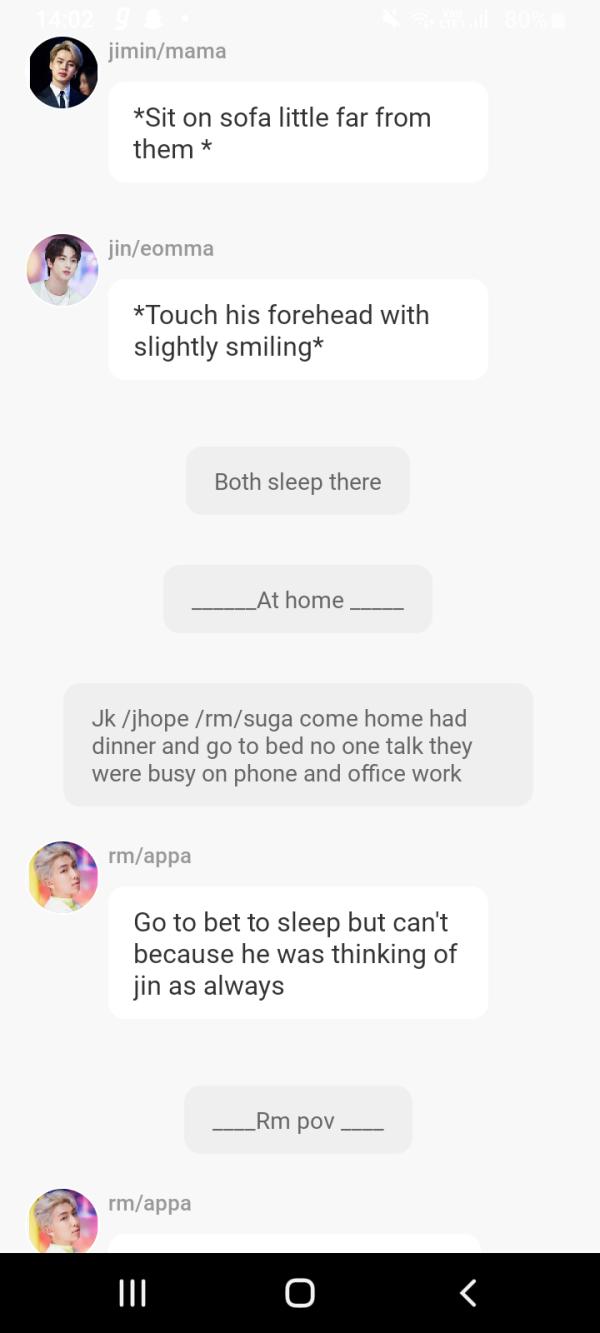
Task: Open recent apps from the navigation bar
Action: (132, 1292)
